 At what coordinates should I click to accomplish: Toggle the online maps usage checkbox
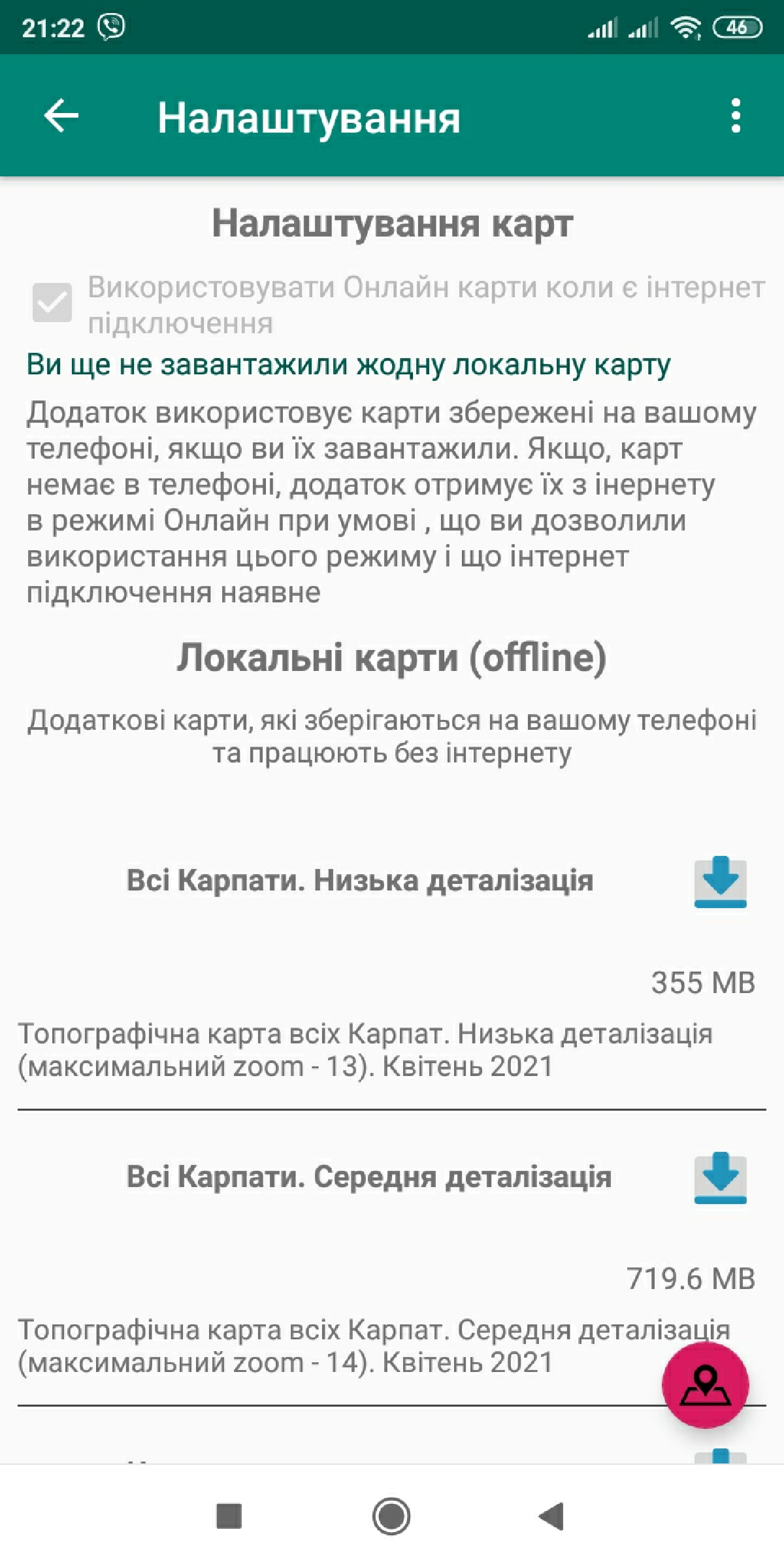(x=52, y=302)
